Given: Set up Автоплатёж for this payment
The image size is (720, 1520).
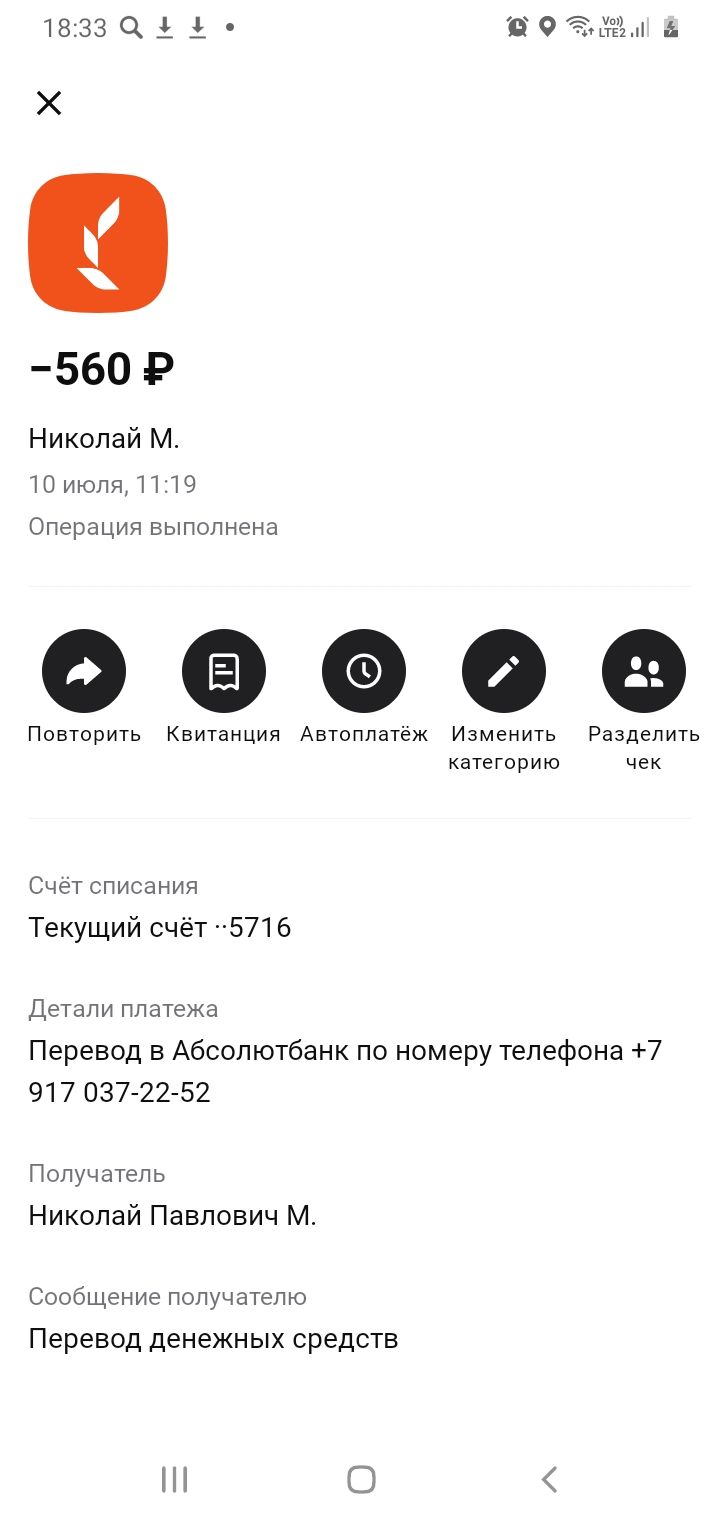Looking at the screenshot, I should (x=364, y=671).
